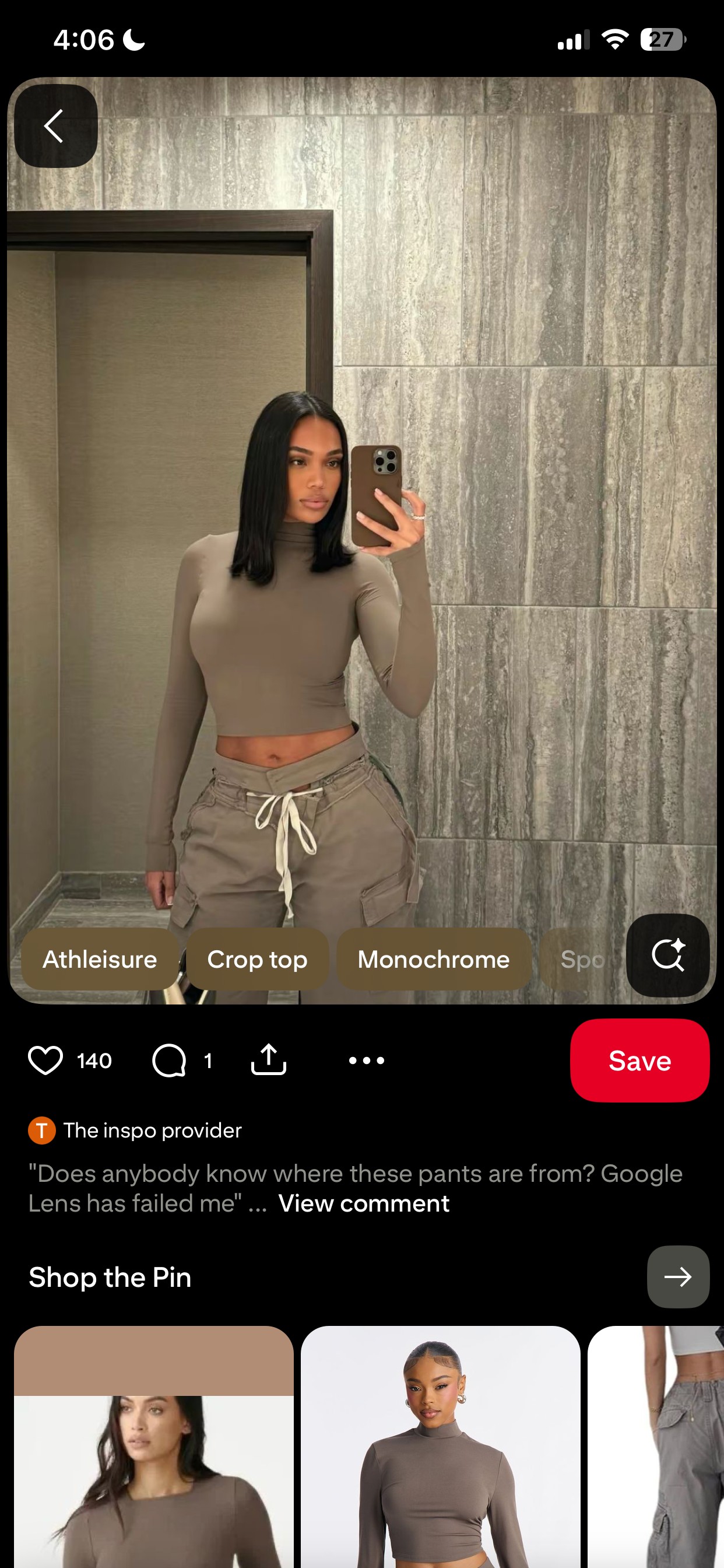Open The inspo provider profile
The image size is (724, 1568).
point(152,1130)
